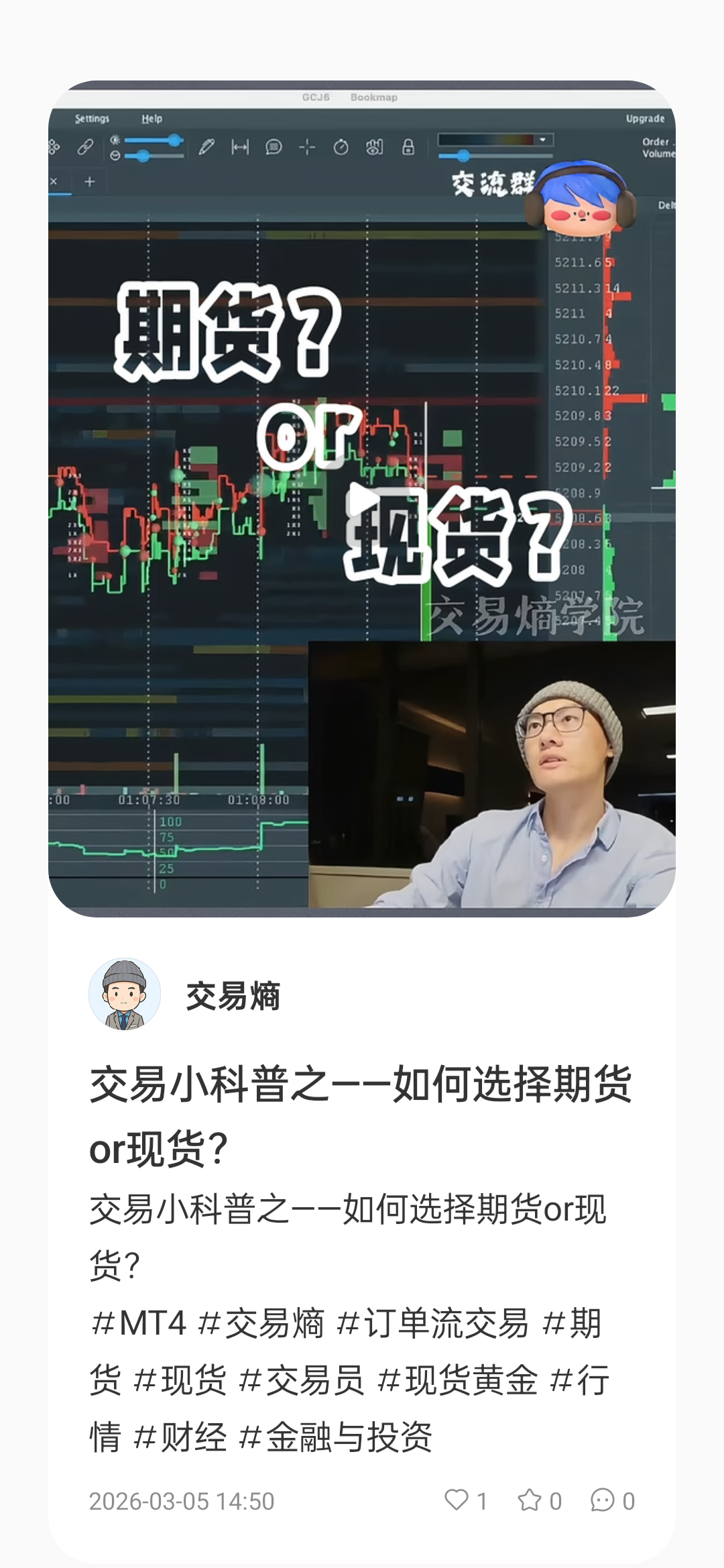The image size is (724, 1568).
Task: View the 交易熵 author name
Action: pyautogui.click(x=233, y=995)
